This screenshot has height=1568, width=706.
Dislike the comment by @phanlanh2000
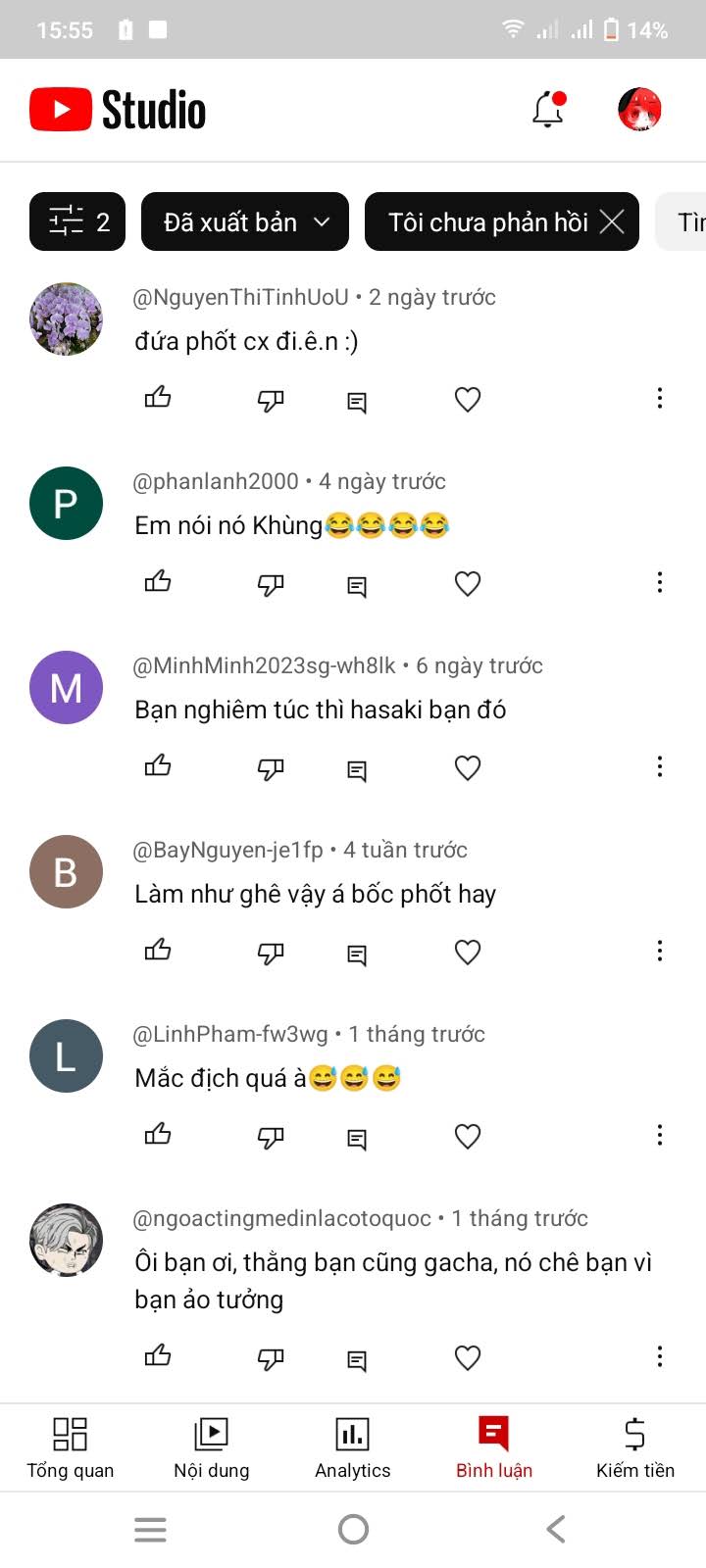tap(271, 583)
